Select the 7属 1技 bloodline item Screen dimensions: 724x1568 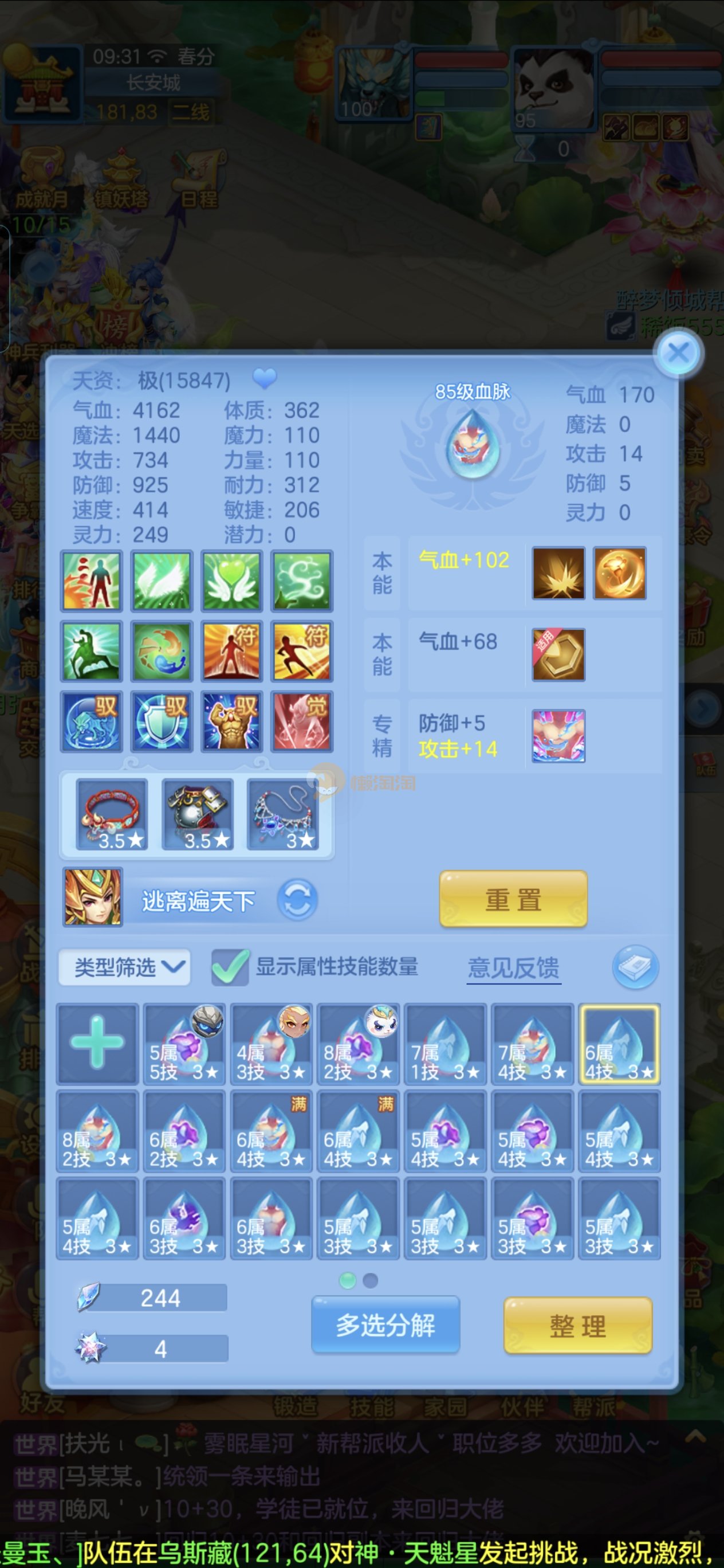point(444,1043)
